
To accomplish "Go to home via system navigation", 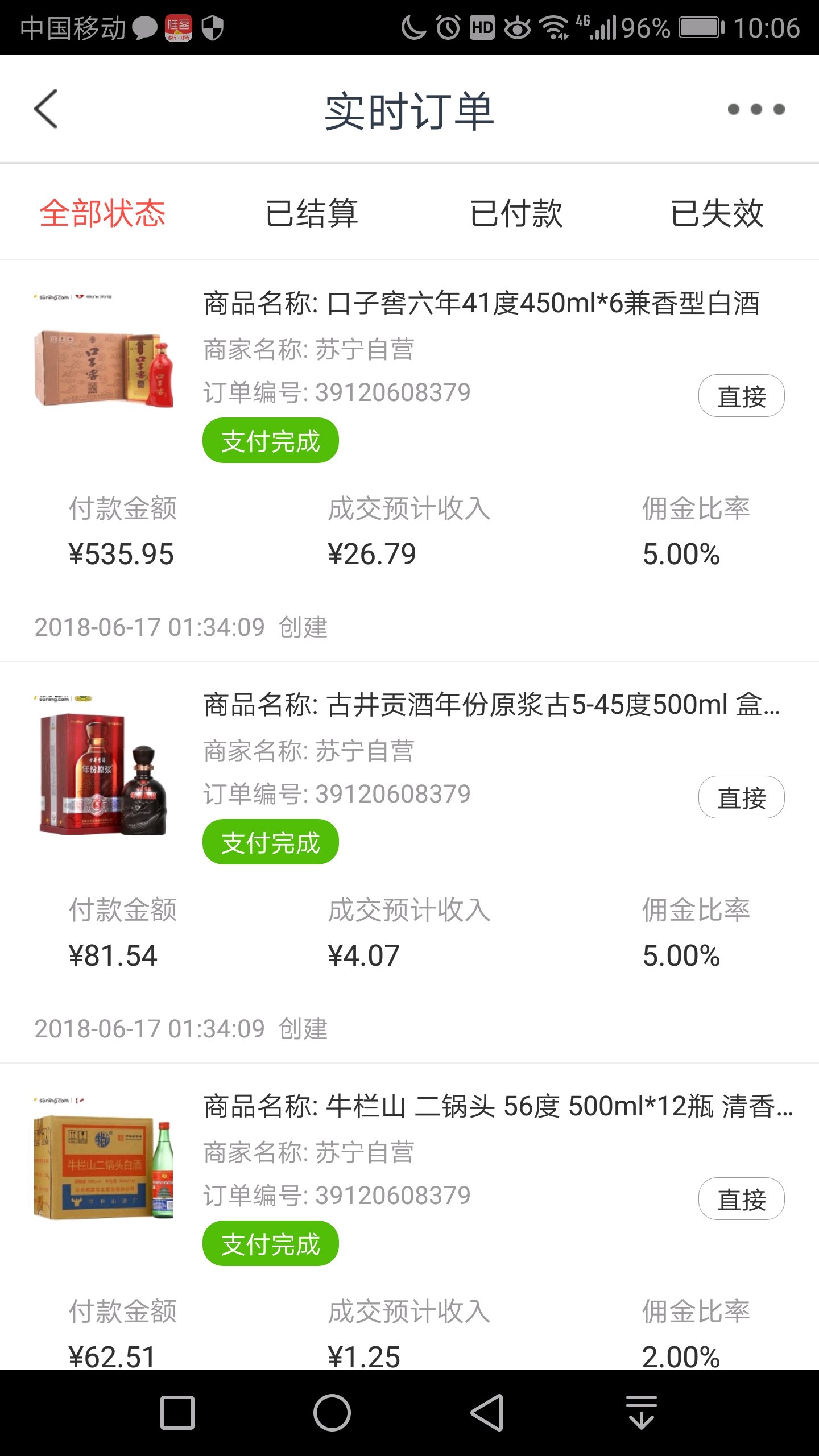I will pos(332,1412).
